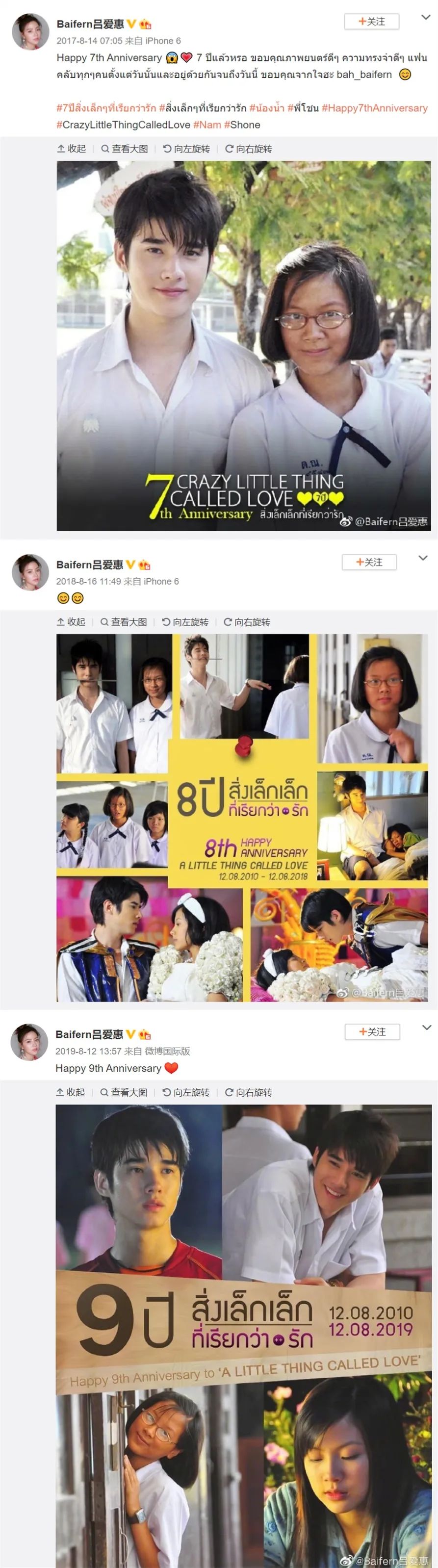Viewport: 438px width, 1568px height.
Task: View the 9th Anniversary image full size
Action: click(124, 1092)
